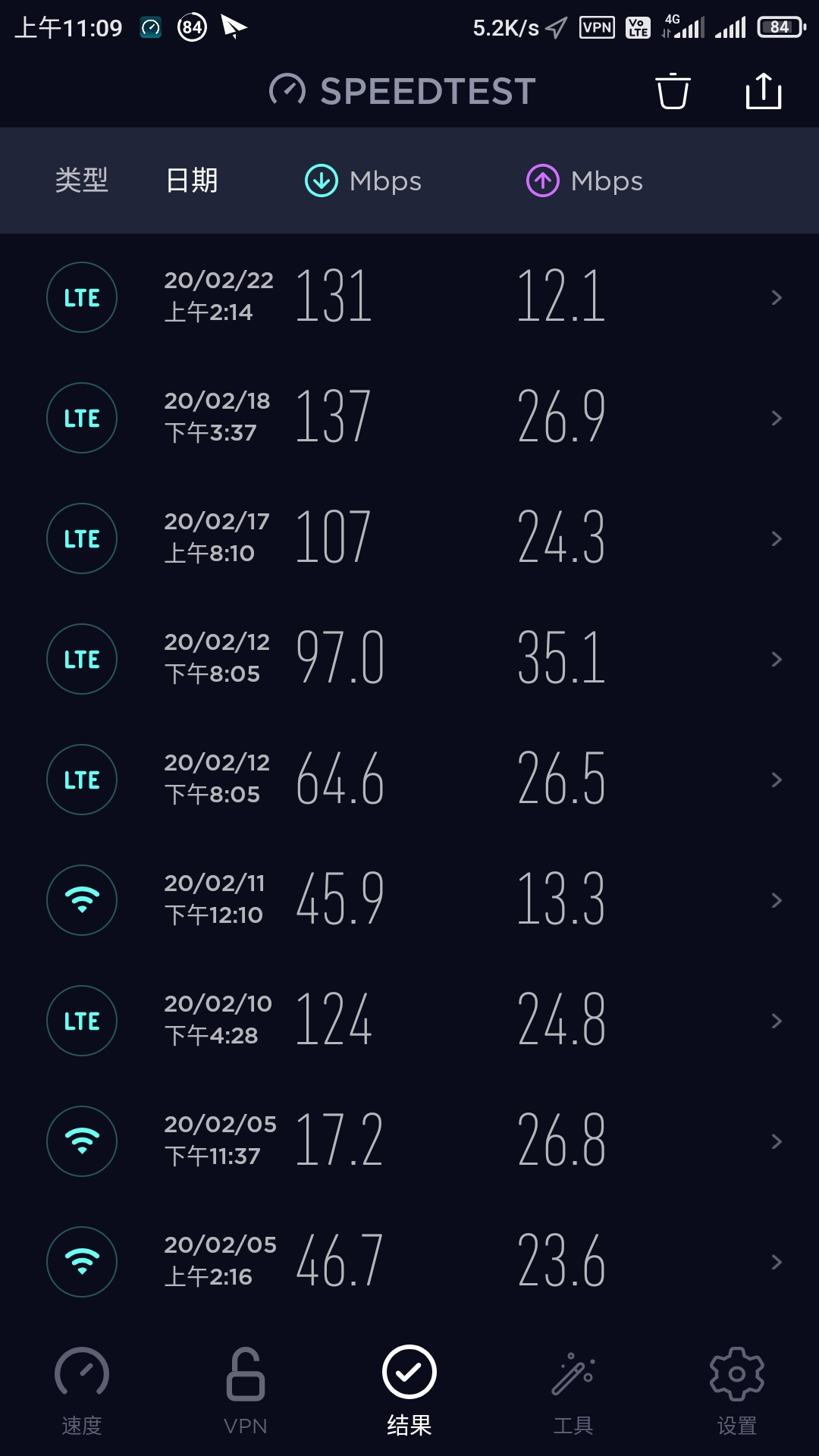Screen dimensions: 819x1456
Task: Open the 20/02/22 上午2:14 LTE result
Action: [409, 297]
